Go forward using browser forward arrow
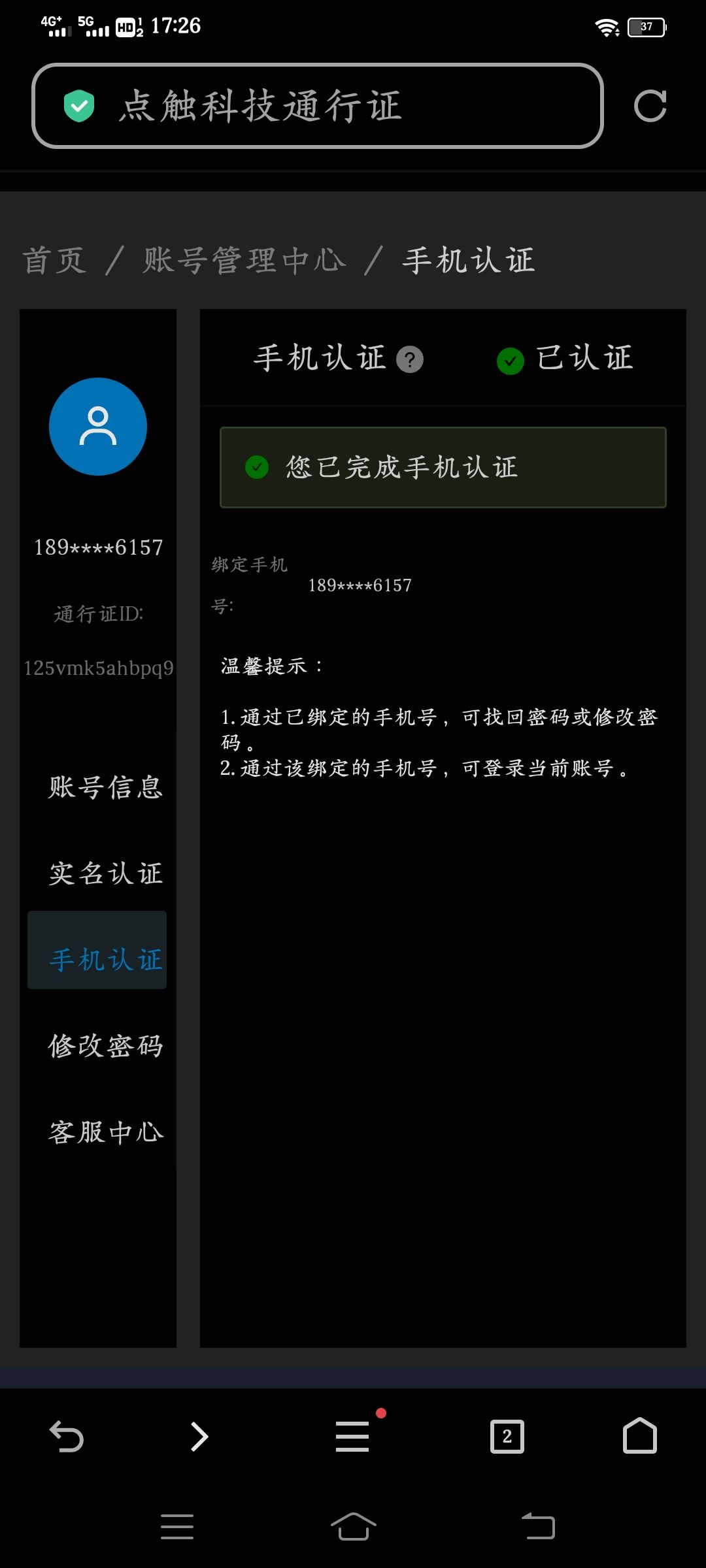The width and height of the screenshot is (706, 1568). tap(199, 1437)
